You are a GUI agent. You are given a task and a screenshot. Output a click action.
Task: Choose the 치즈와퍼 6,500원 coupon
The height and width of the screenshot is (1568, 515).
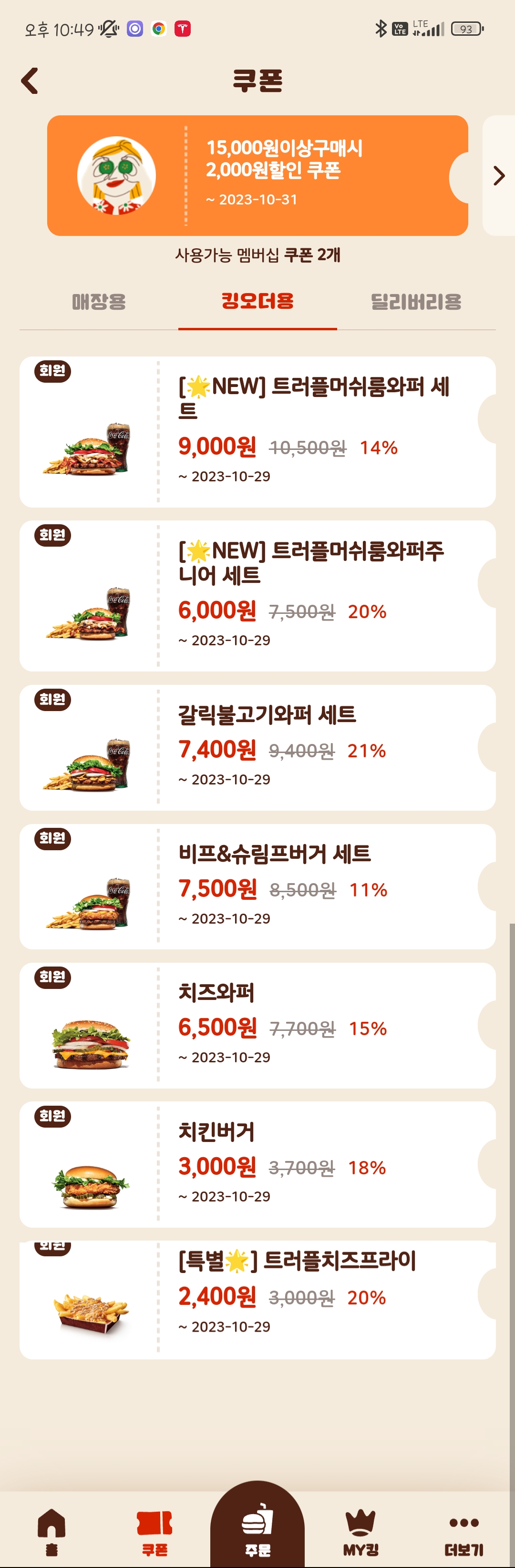(257, 1025)
